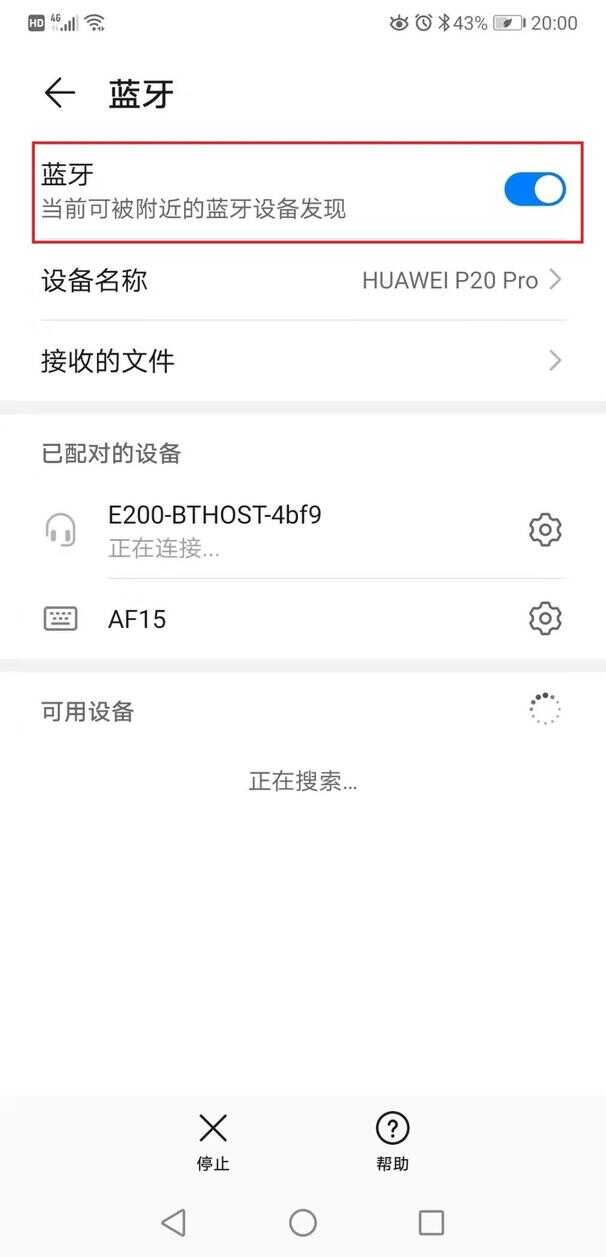606x1257 pixels.
Task: Go back using the top-left arrow
Action: (x=60, y=94)
